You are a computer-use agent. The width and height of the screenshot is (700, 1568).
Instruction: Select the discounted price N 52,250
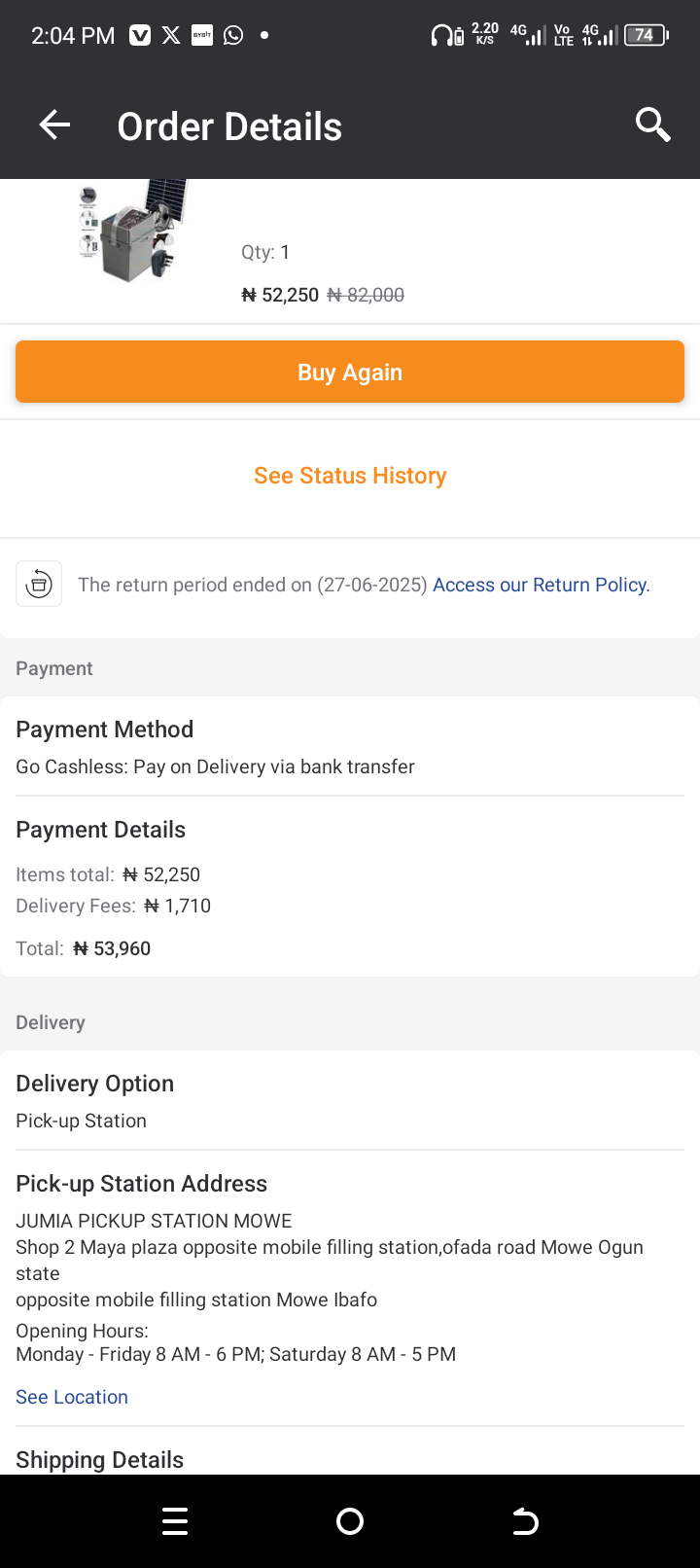click(x=280, y=294)
